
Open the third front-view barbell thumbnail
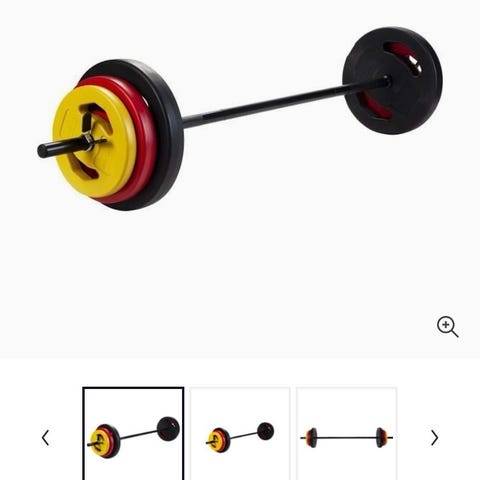coord(346,434)
